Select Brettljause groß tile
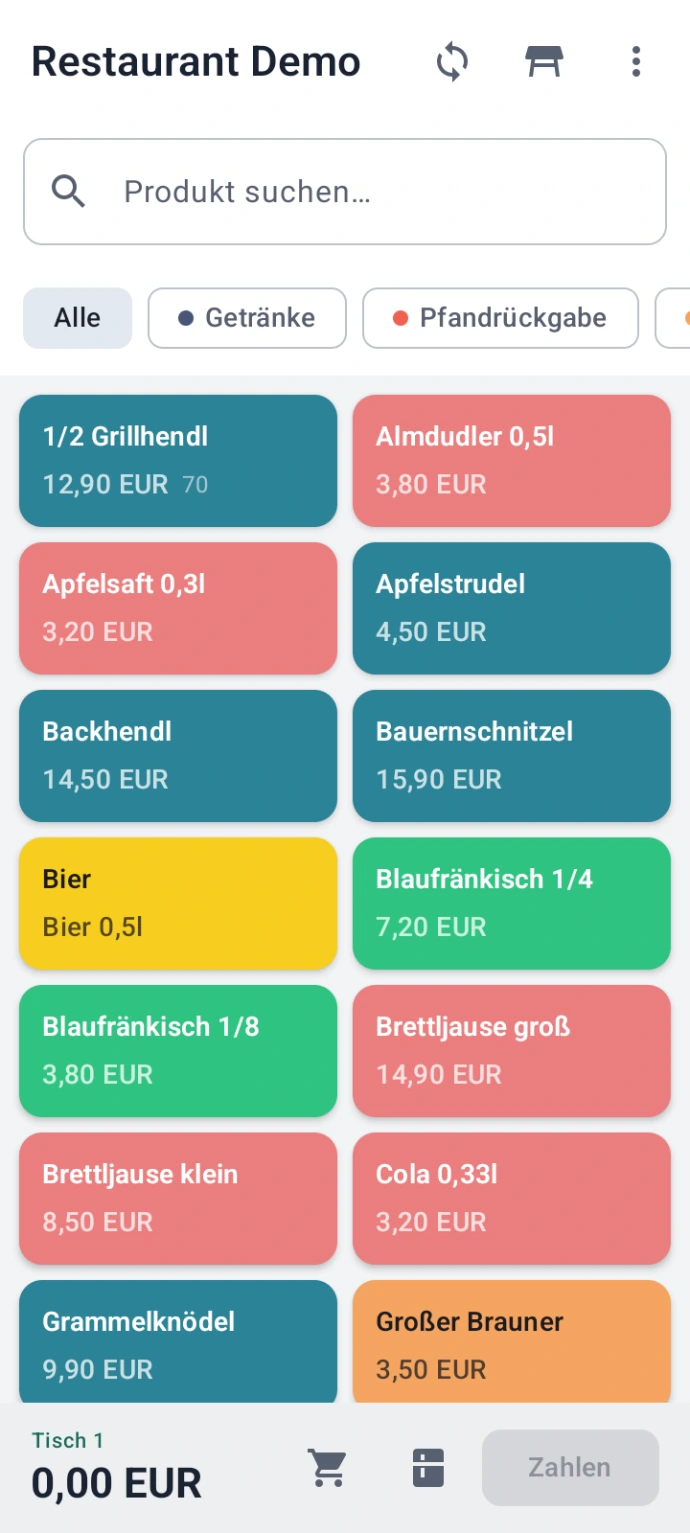Viewport: 690px width, 1533px height. pos(512,1050)
